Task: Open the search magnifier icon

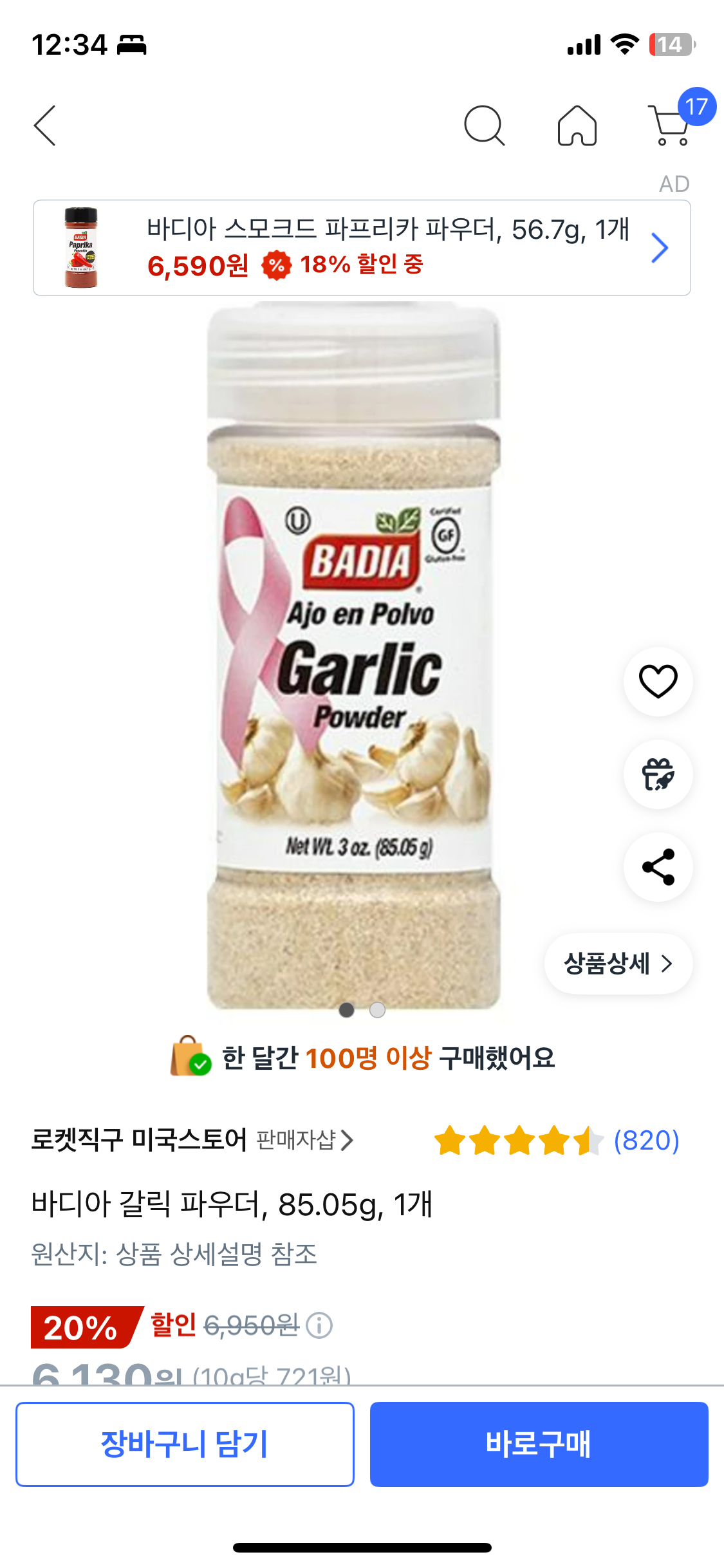Action: (484, 126)
